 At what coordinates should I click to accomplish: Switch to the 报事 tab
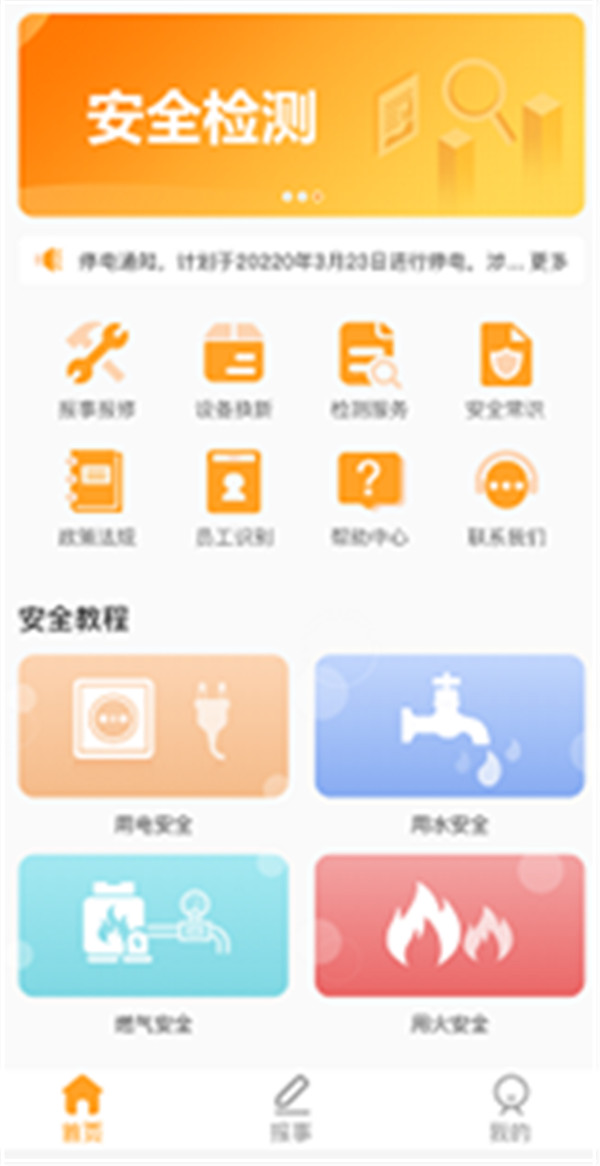[x=291, y=1109]
